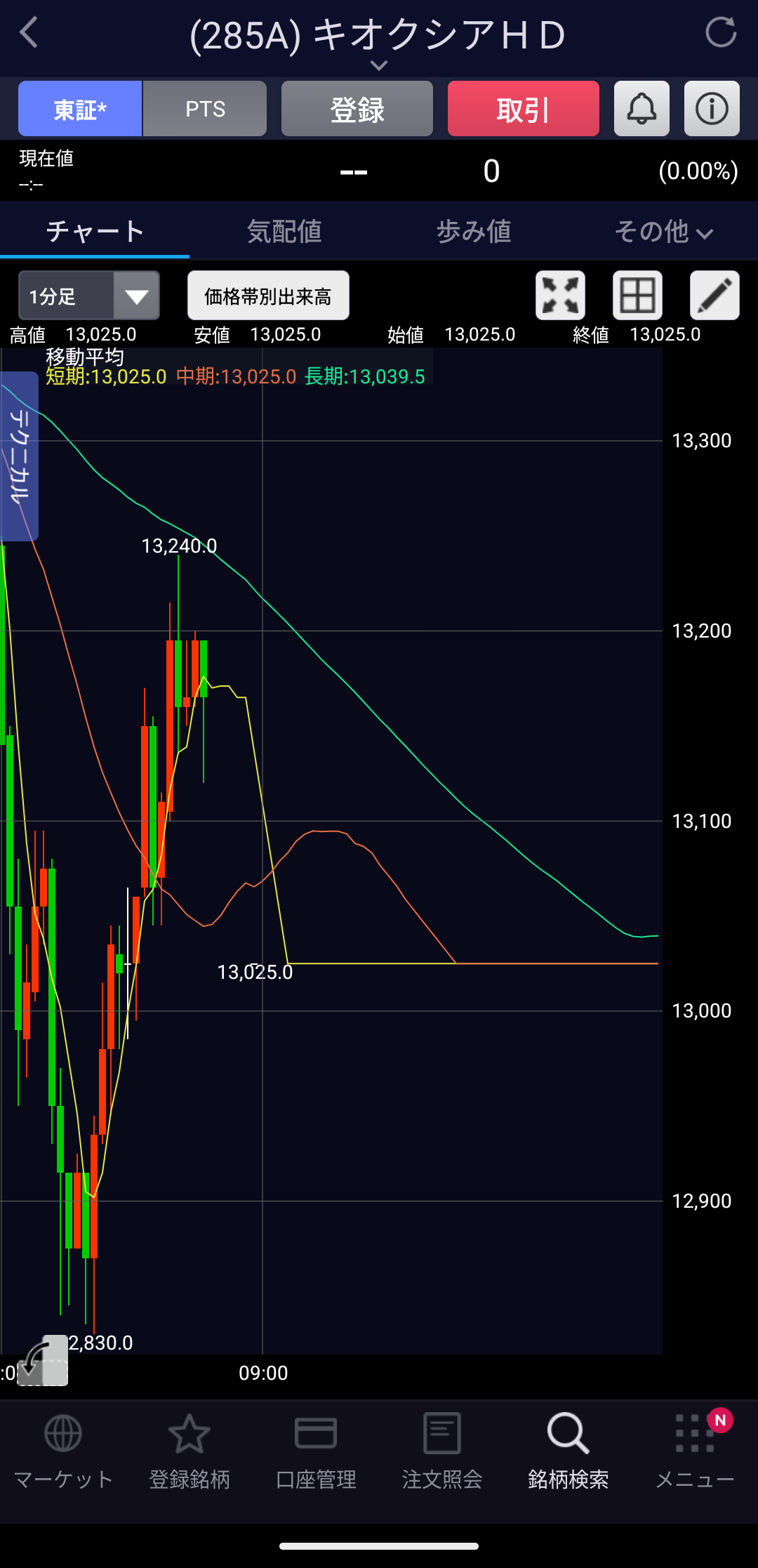
Task: Expand the その他 tab menu
Action: (663, 231)
